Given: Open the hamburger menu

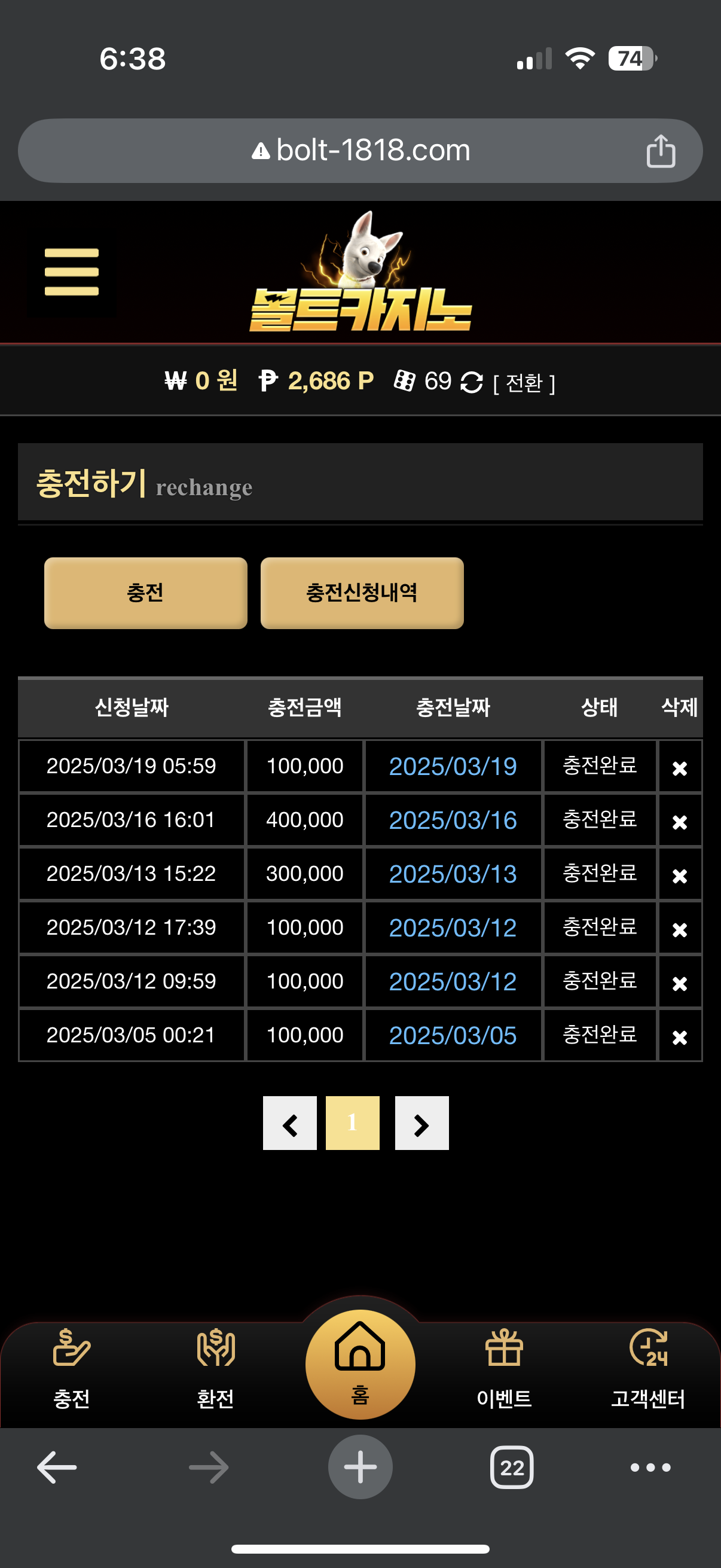Looking at the screenshot, I should pos(72,272).
